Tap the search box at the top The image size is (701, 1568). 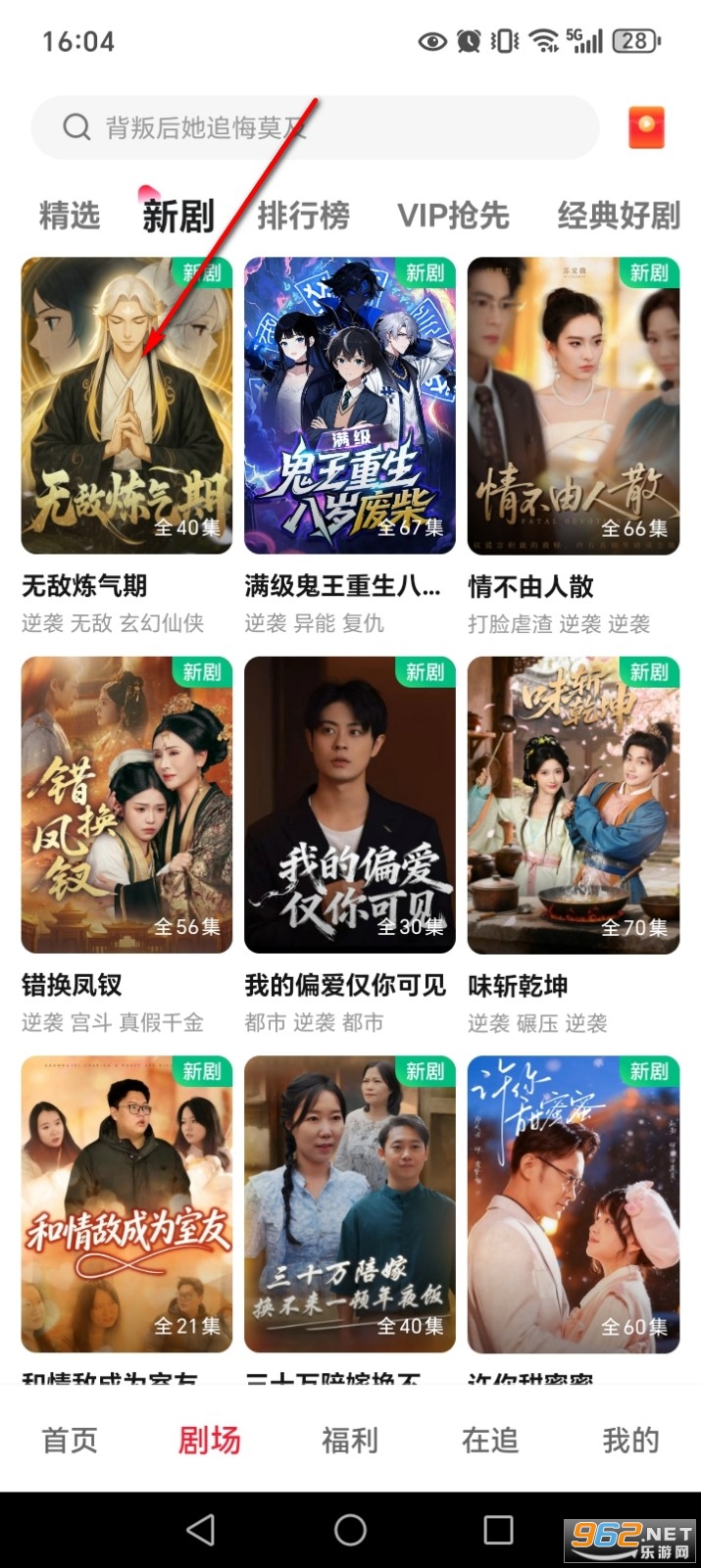point(314,127)
